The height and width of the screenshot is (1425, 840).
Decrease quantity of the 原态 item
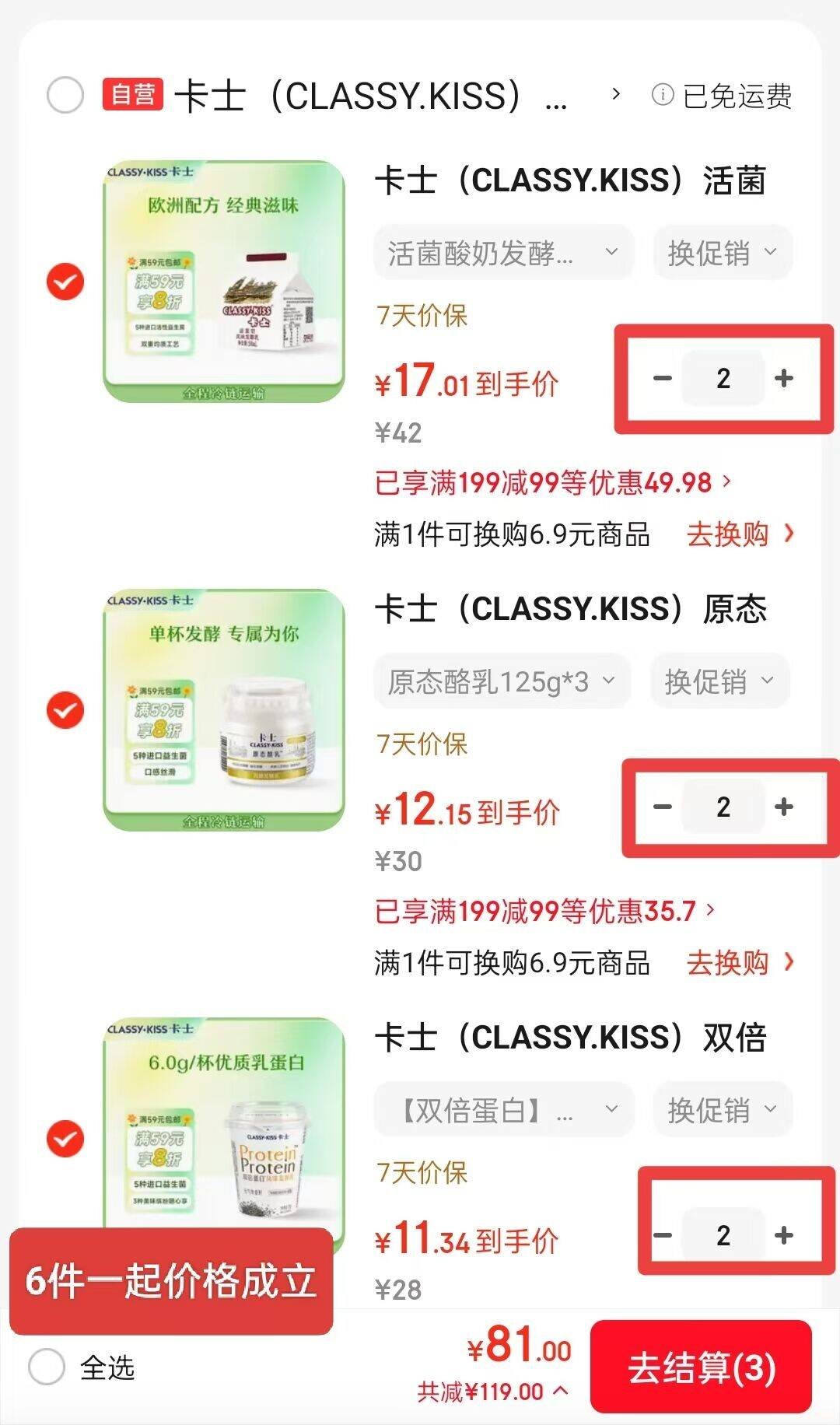(x=662, y=807)
